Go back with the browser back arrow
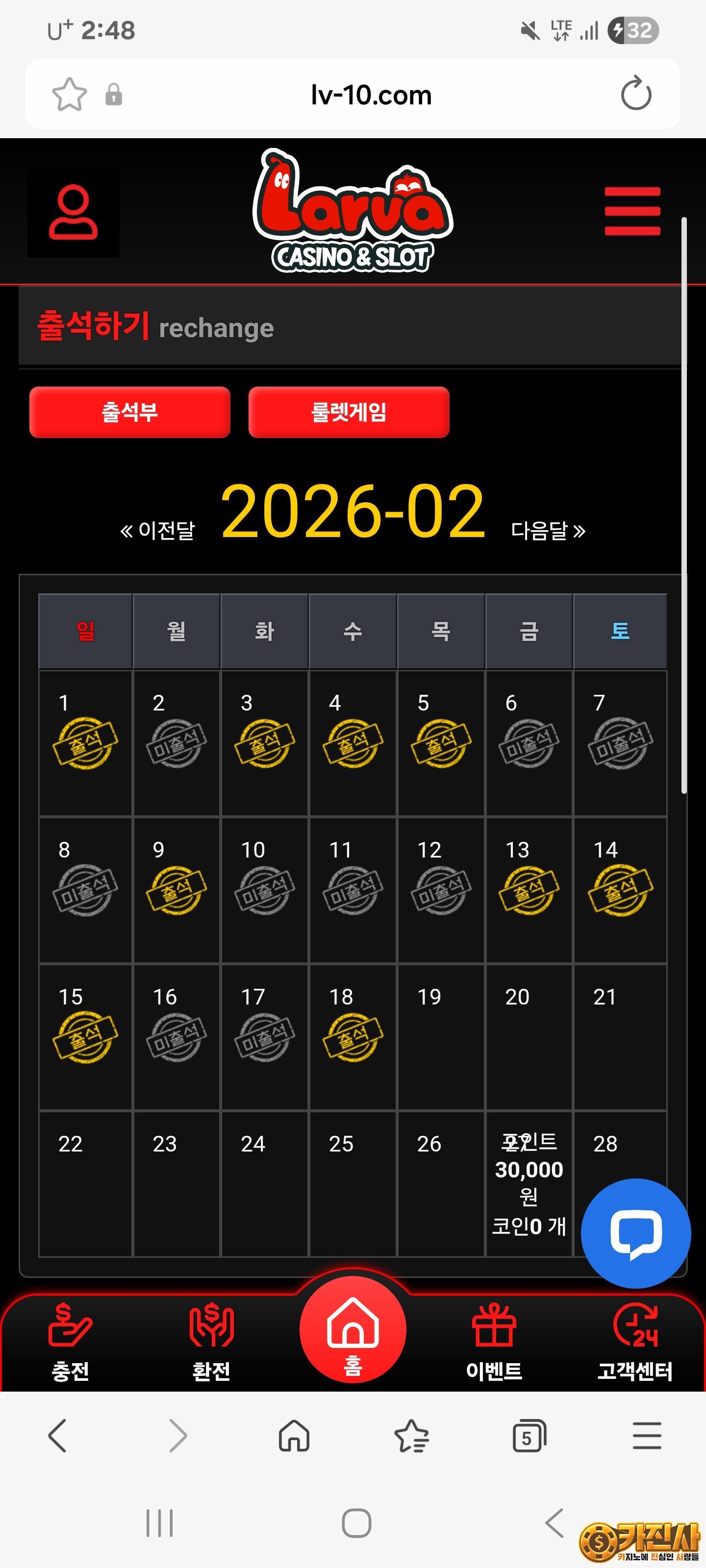Image resolution: width=706 pixels, height=1568 pixels. tap(57, 1436)
